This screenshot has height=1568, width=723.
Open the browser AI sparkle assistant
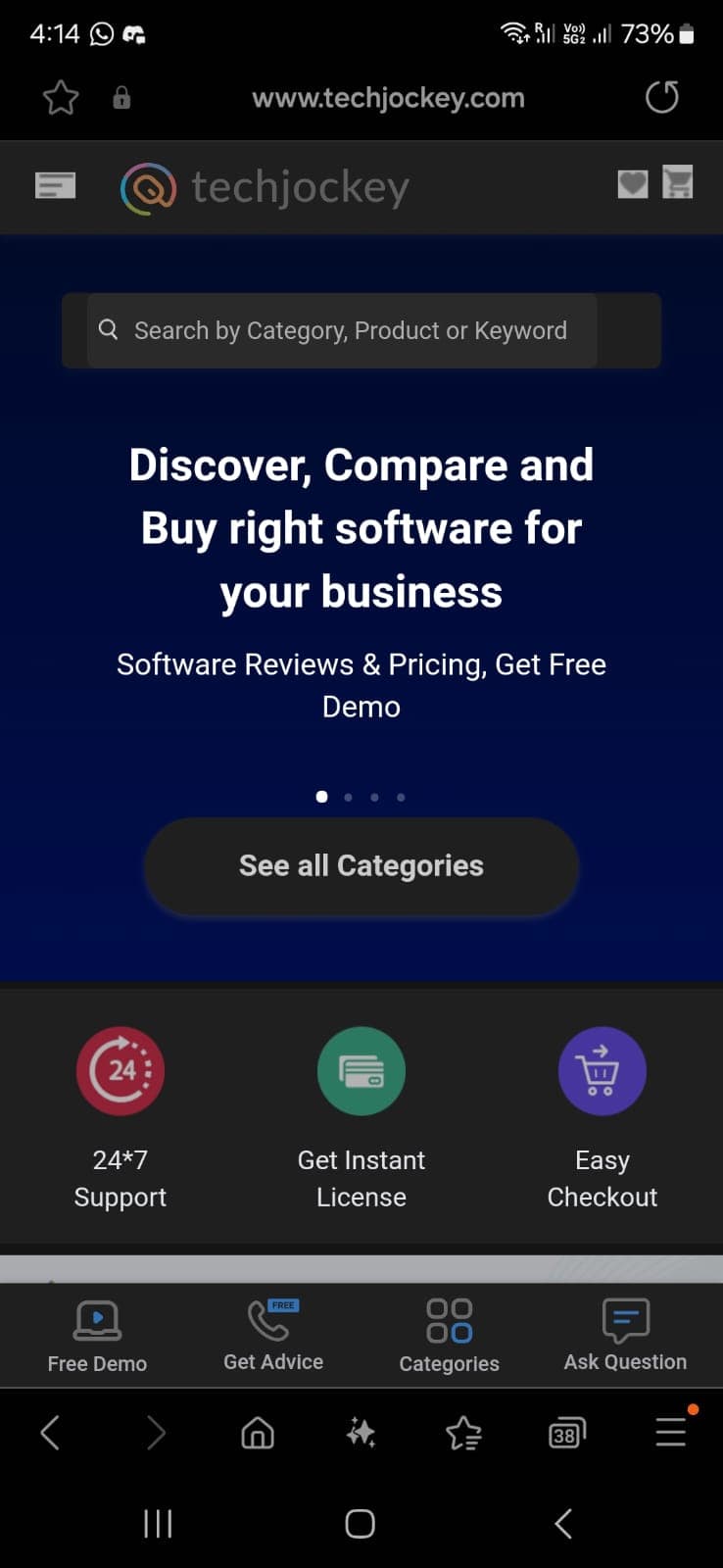361,1434
